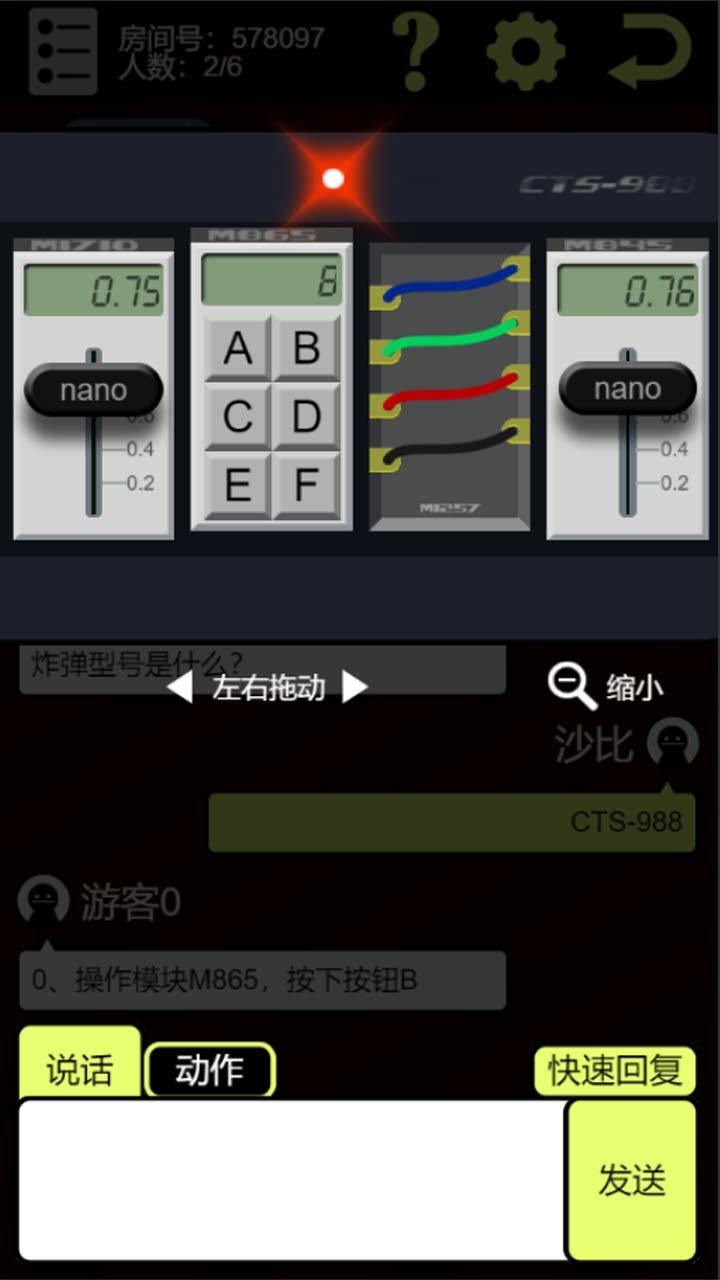Select button A on module M865
The height and width of the screenshot is (1280, 720).
point(238,348)
